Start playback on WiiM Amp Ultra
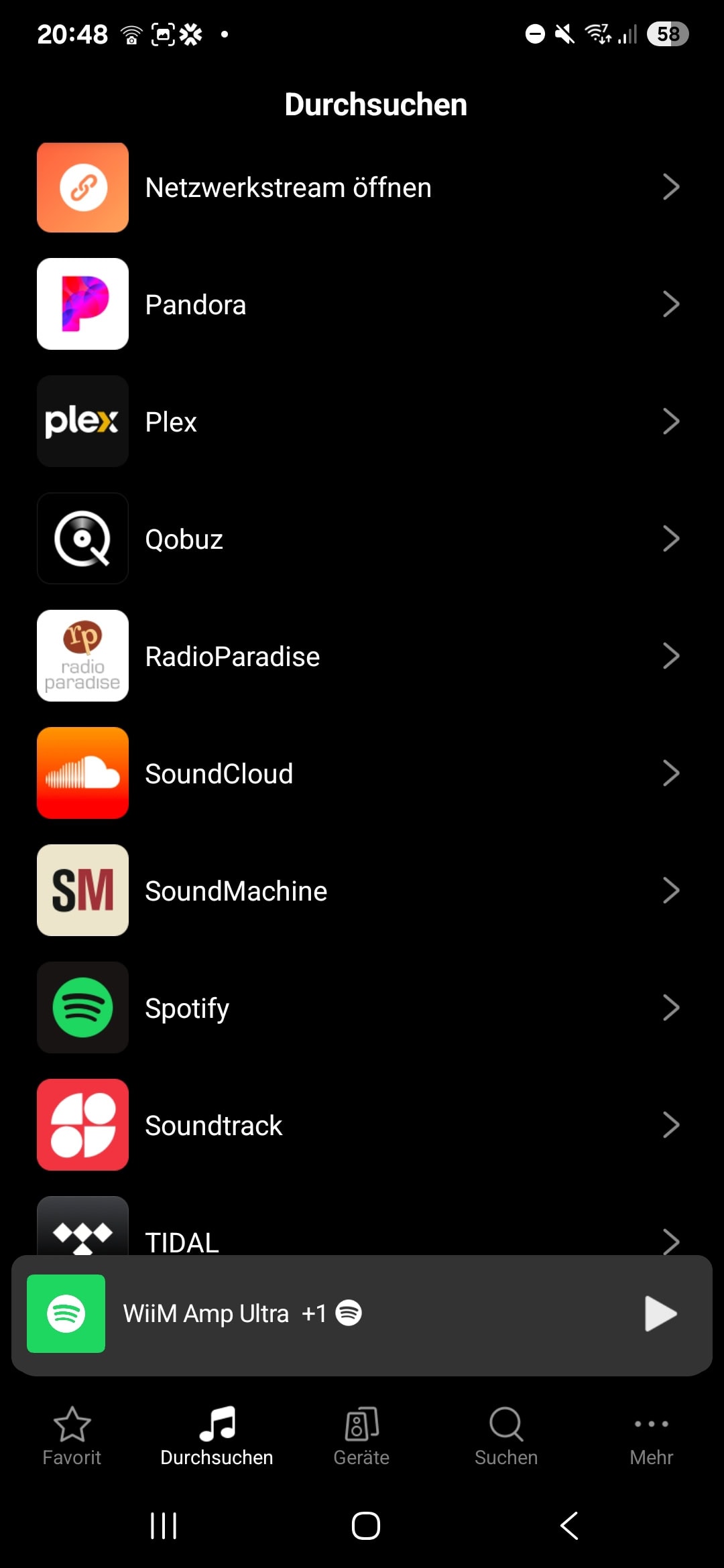This screenshot has width=724, height=1568. (660, 1313)
